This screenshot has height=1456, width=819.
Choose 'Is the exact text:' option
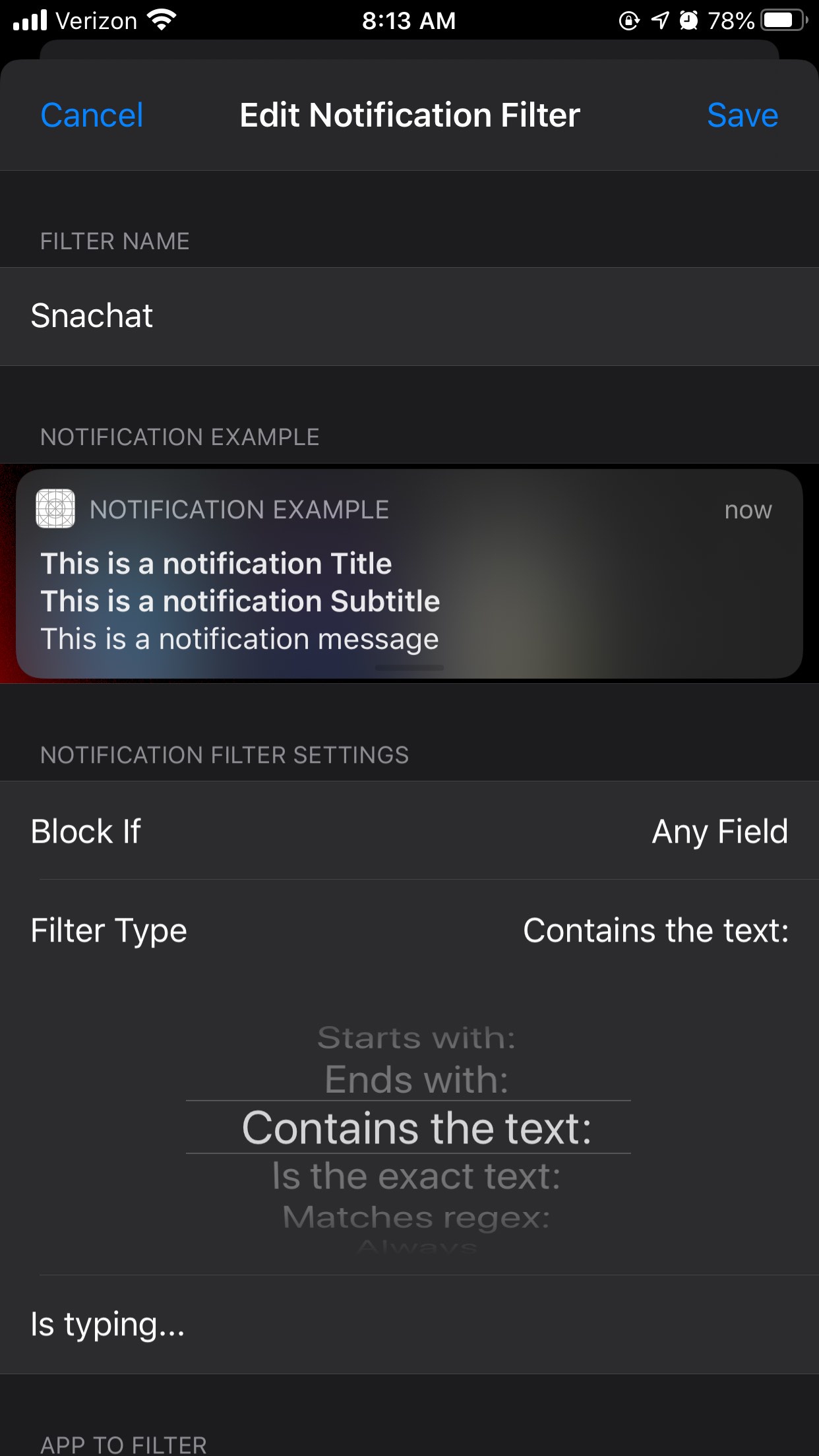pos(416,1176)
